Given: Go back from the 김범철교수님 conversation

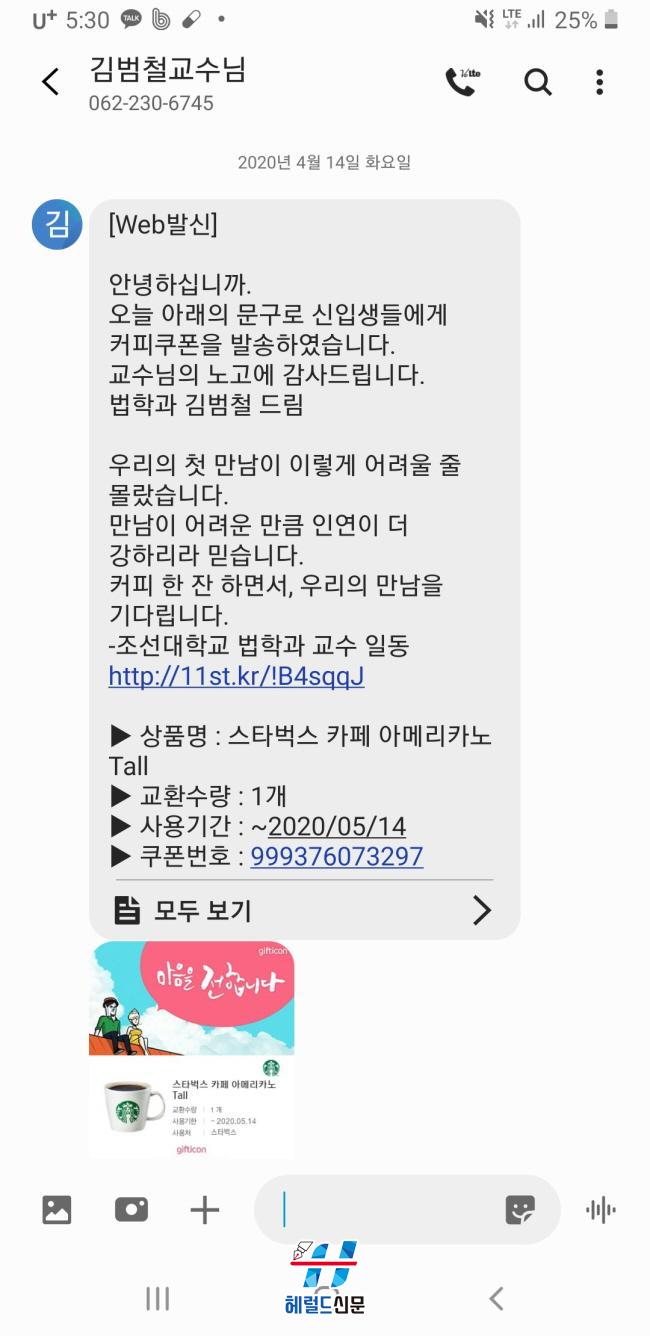Looking at the screenshot, I should (50, 82).
